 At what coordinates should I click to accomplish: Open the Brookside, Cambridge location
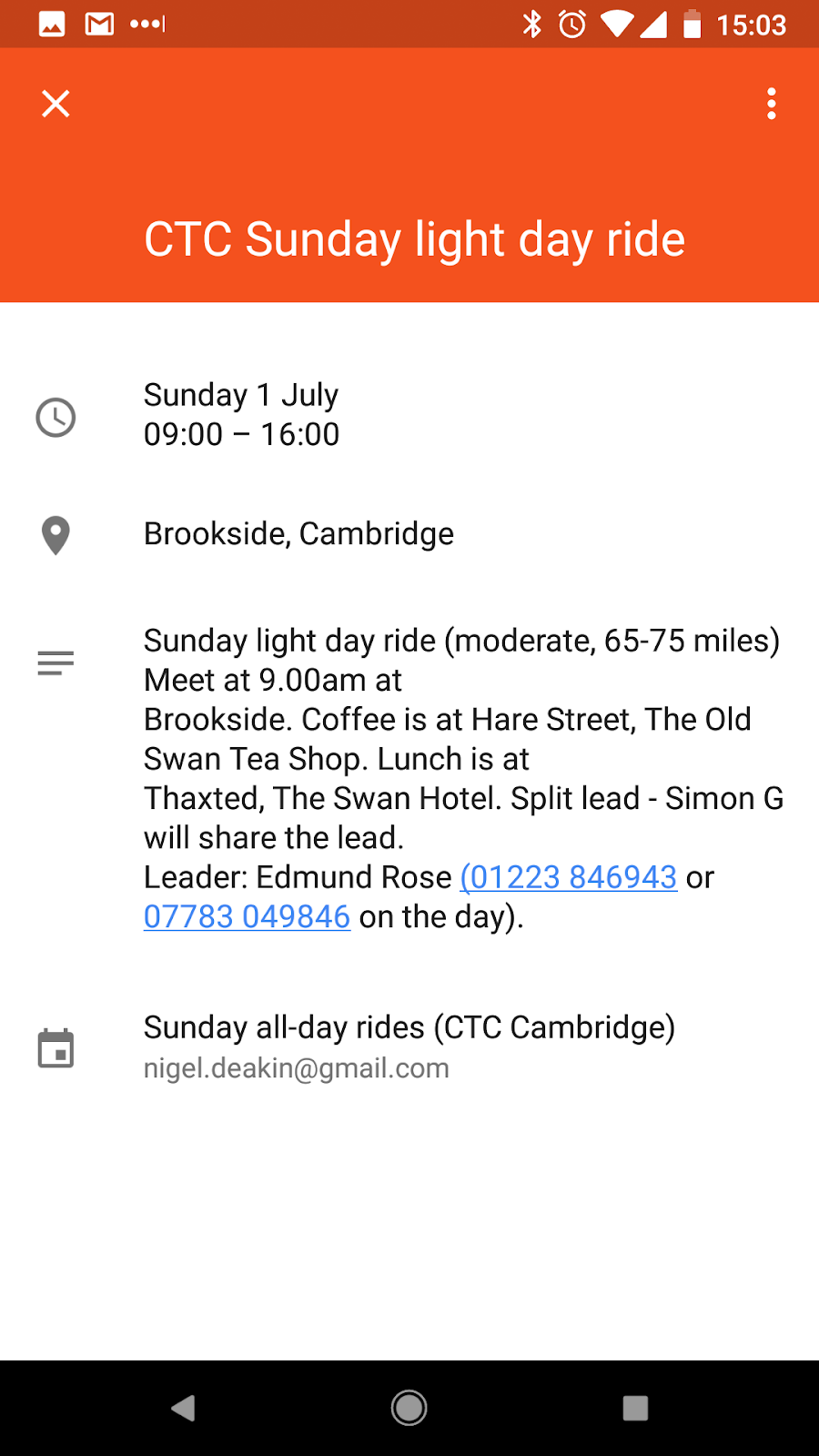[x=298, y=534]
